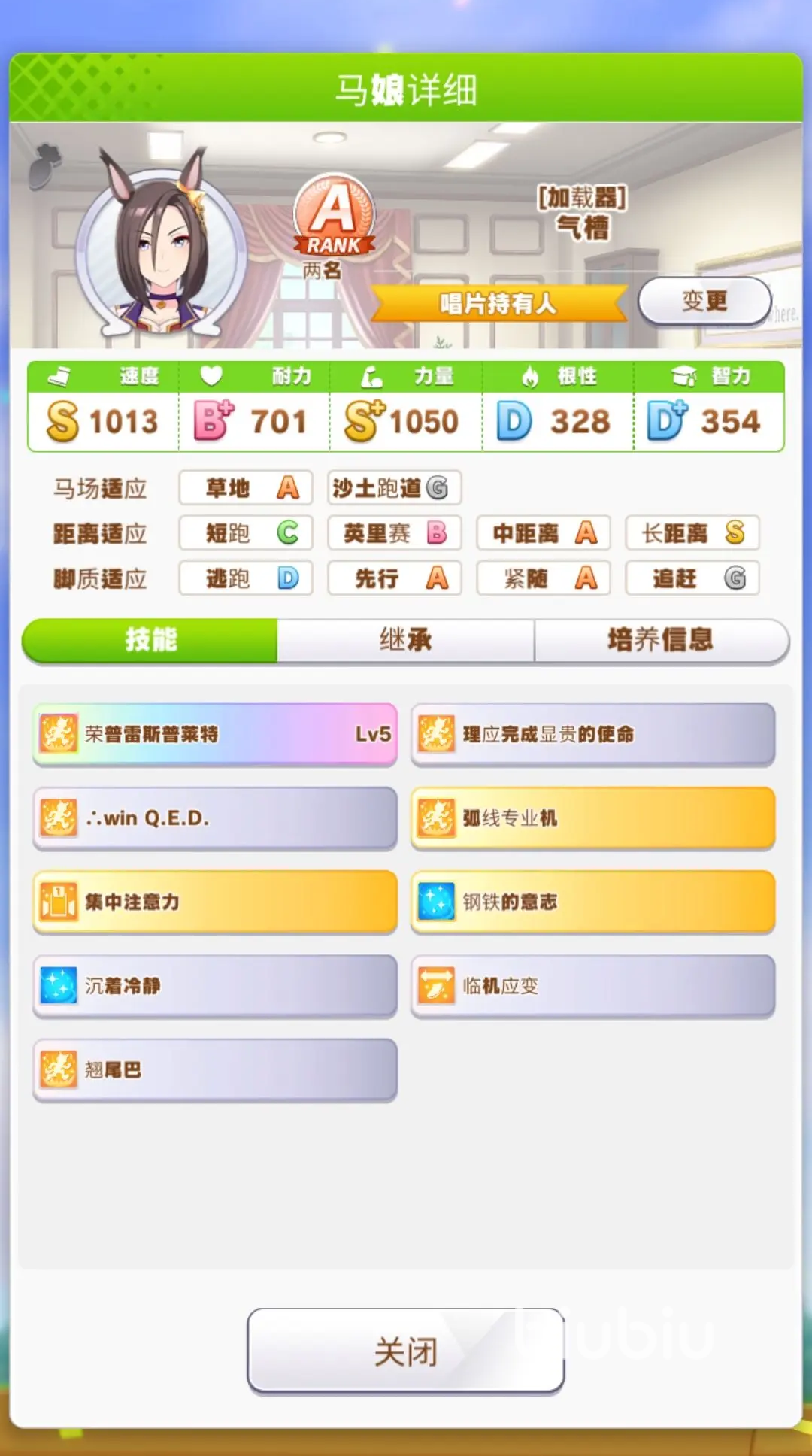Viewport: 812px width, 1456px height.
Task: View the 钢铁的意志 skill info
Action: (592, 902)
